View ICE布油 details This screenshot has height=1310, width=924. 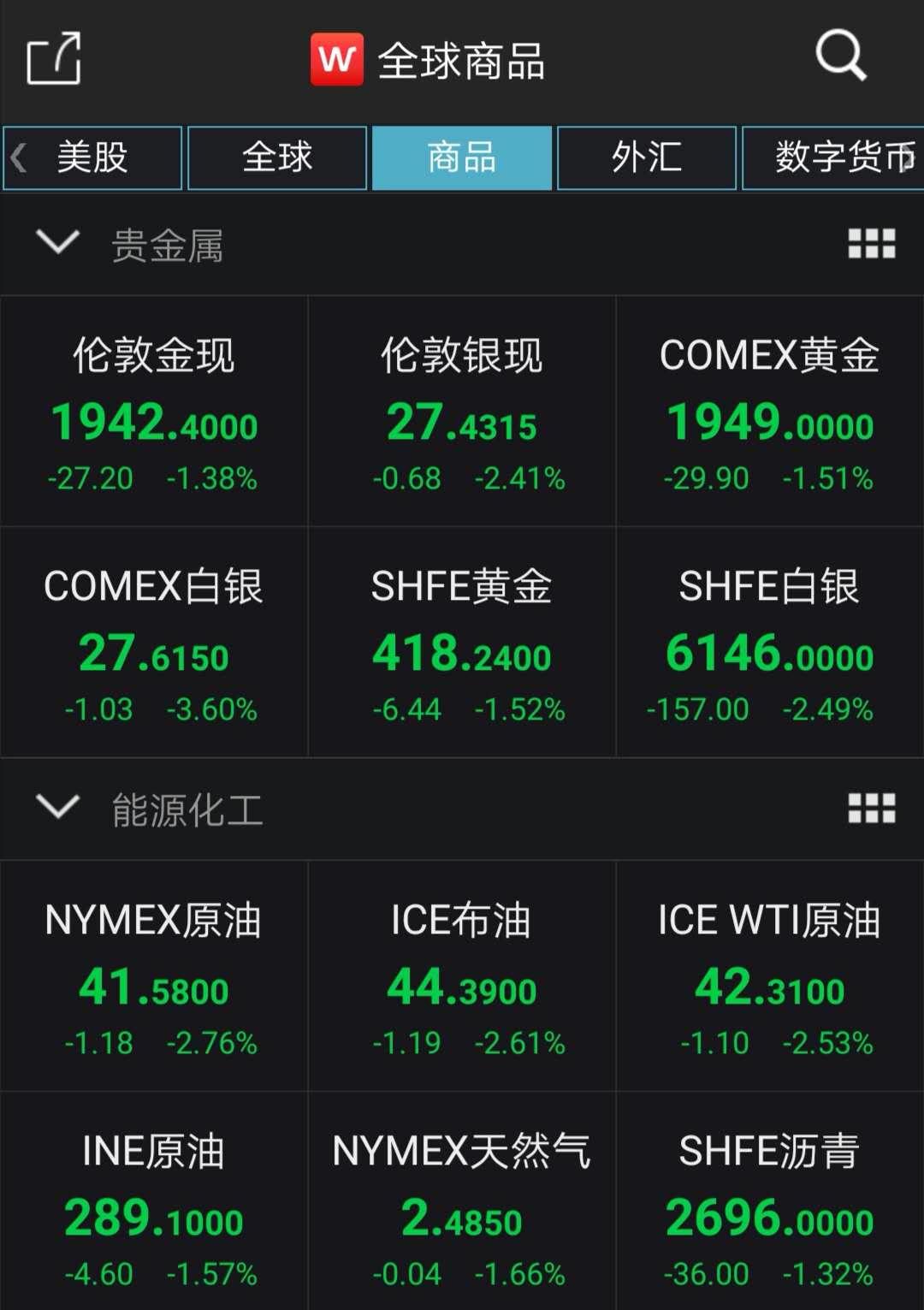click(x=462, y=976)
